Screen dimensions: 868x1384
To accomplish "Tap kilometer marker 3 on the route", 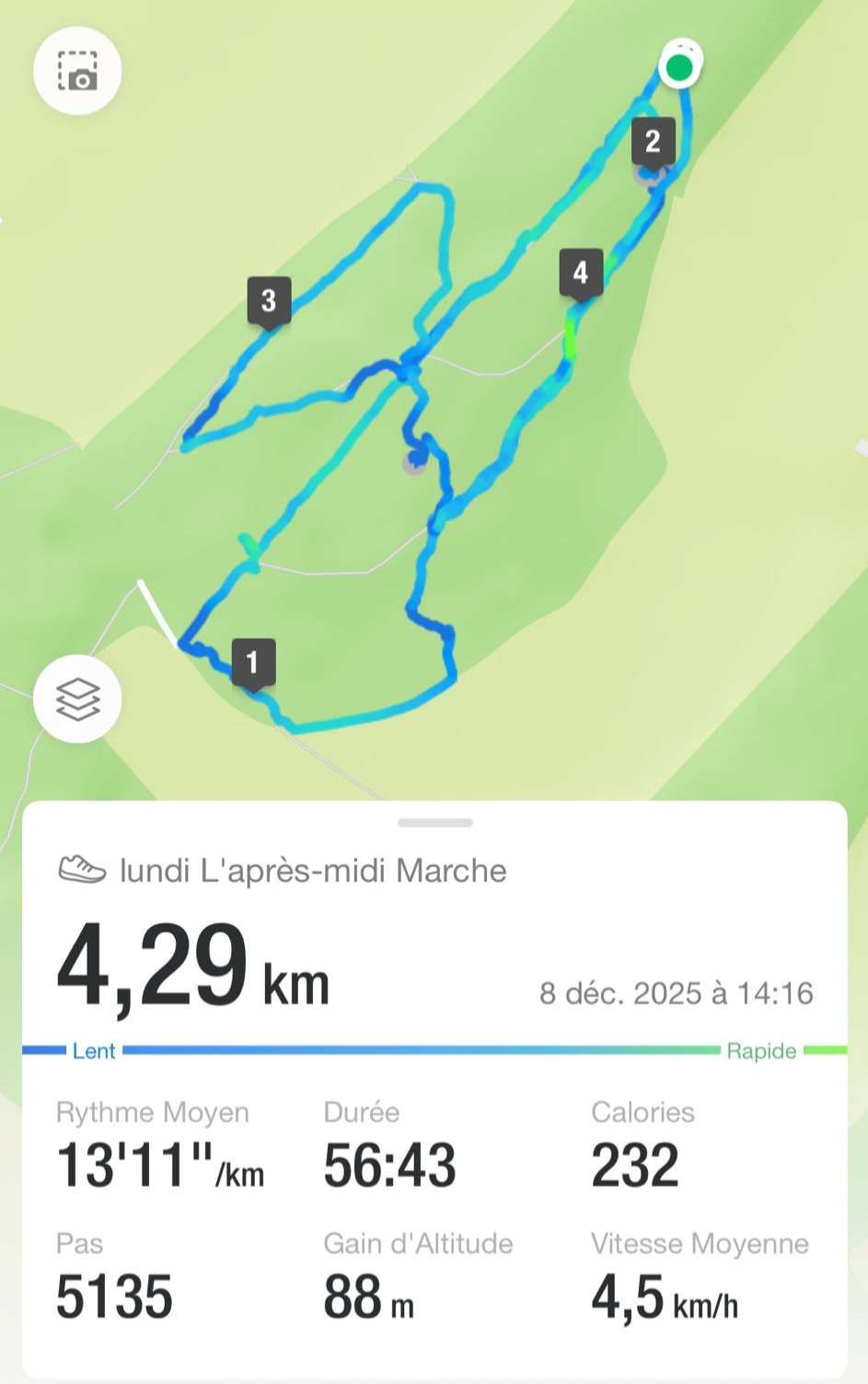I will (x=269, y=300).
